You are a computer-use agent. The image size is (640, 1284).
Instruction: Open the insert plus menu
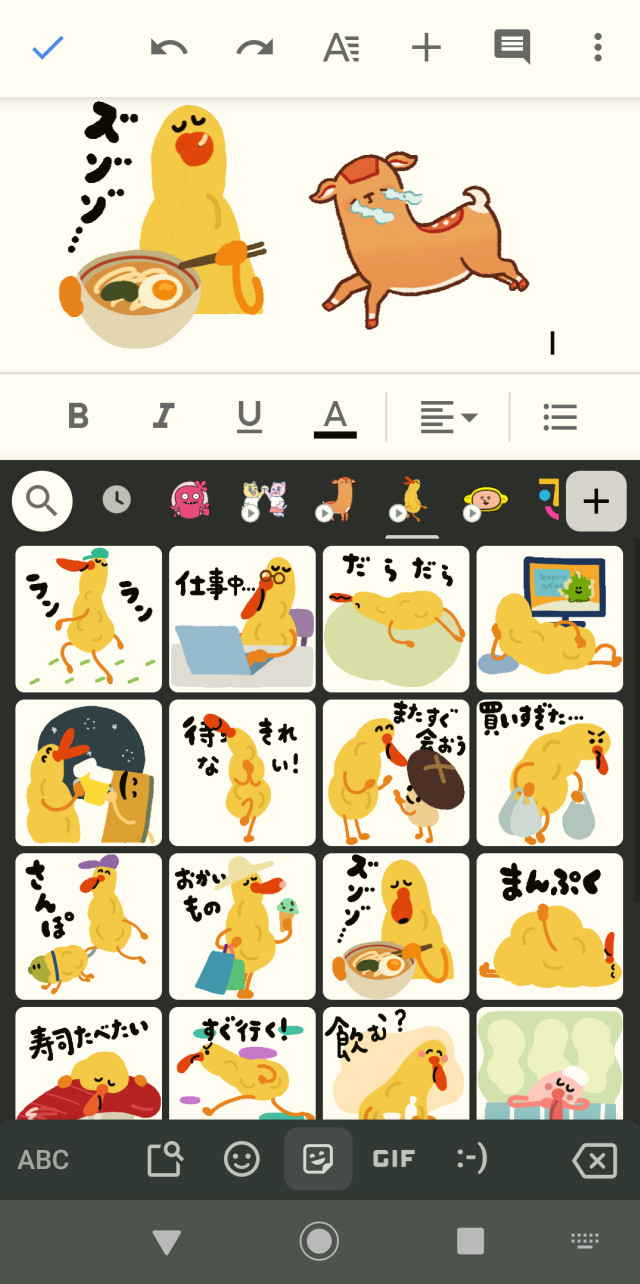pyautogui.click(x=426, y=47)
